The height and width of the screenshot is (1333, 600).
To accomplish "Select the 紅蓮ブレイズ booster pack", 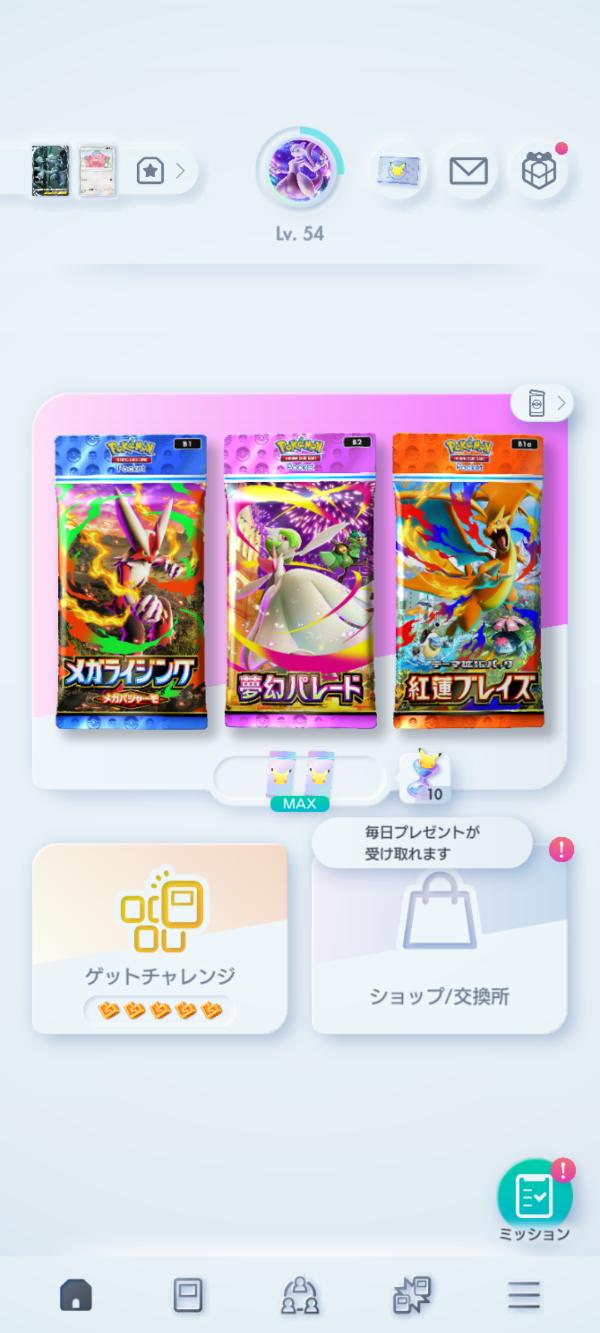I will tap(469, 581).
